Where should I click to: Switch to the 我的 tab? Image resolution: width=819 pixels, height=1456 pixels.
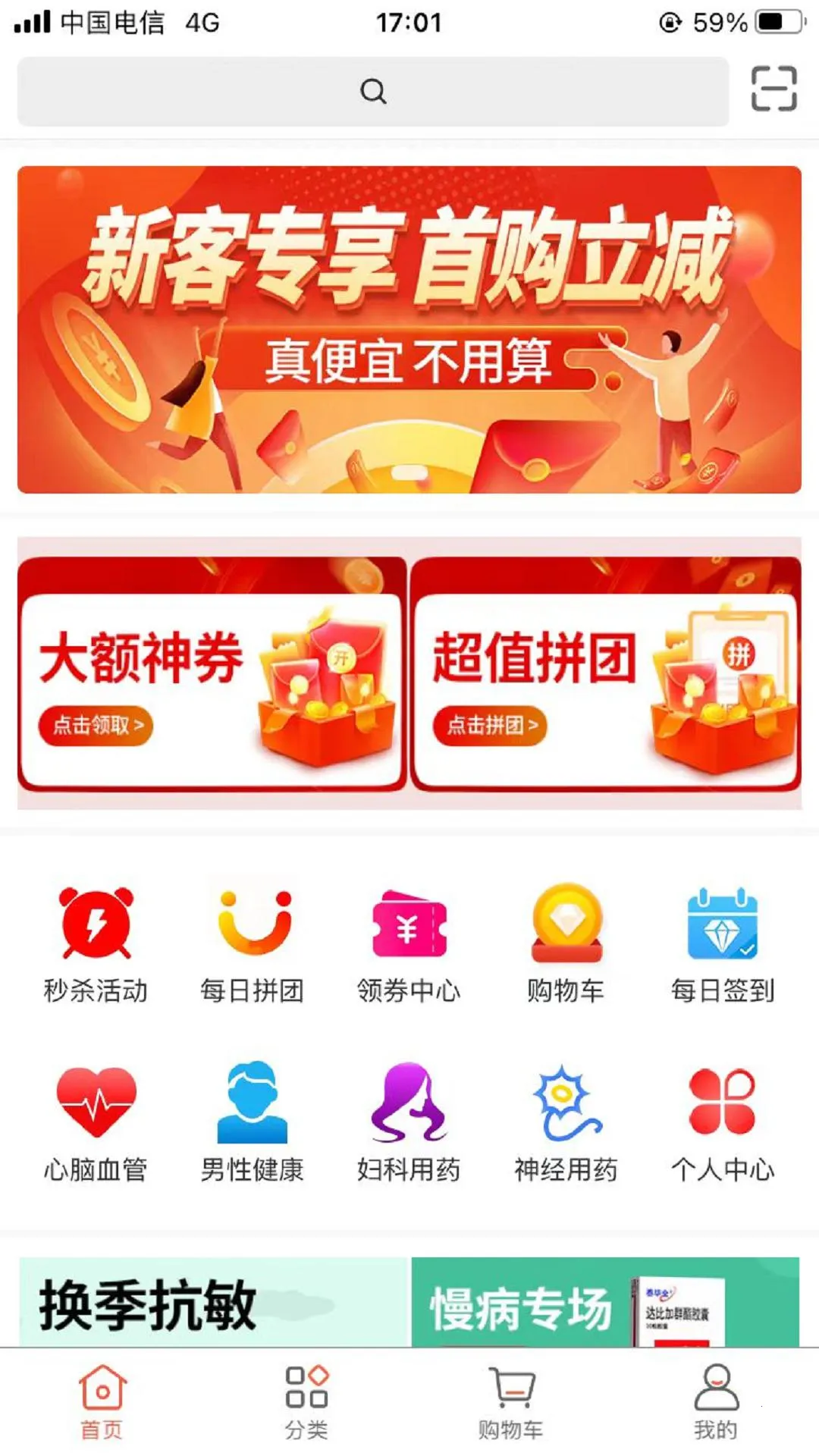716,1402
